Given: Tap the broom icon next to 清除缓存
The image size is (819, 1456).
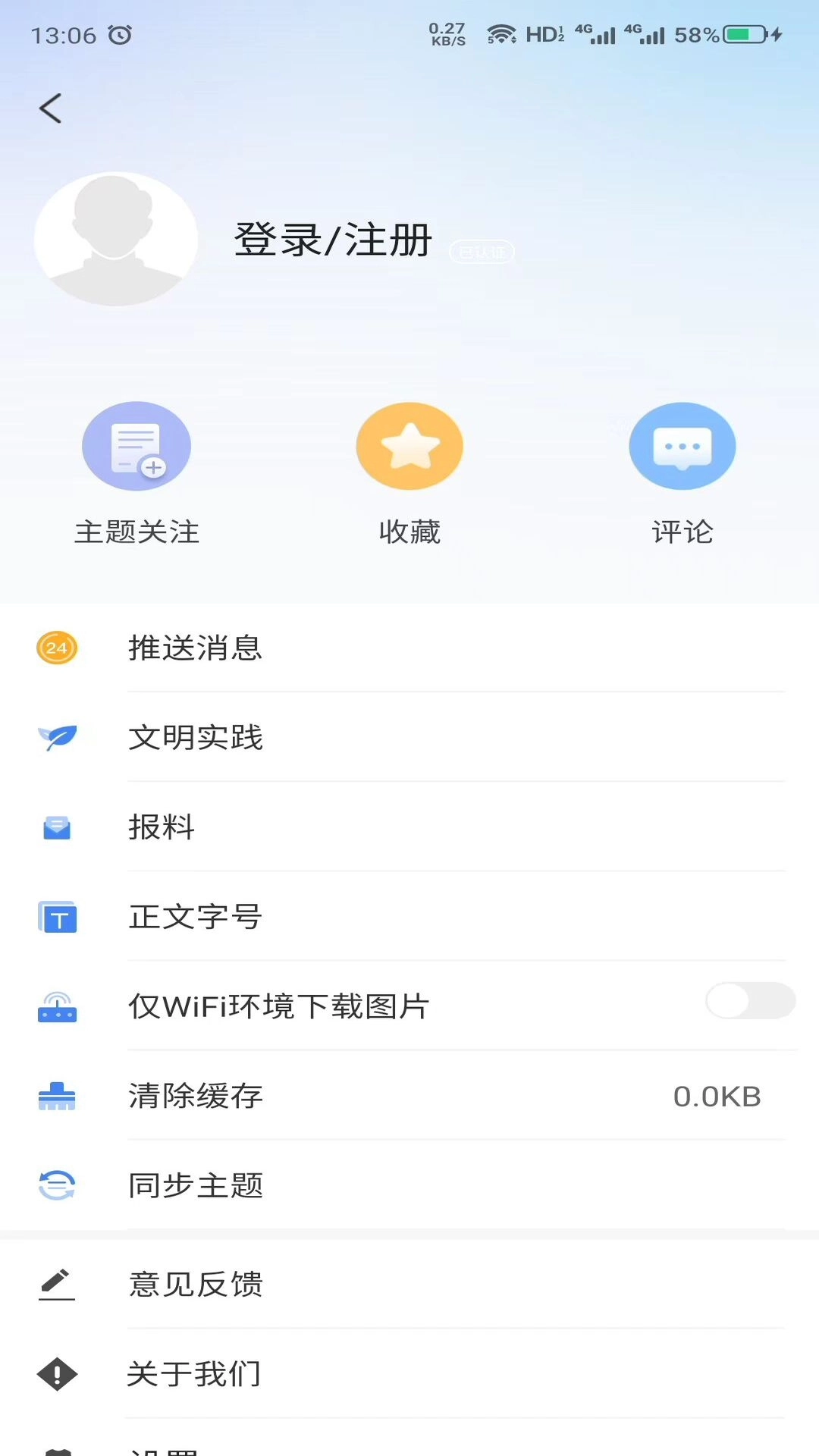Looking at the screenshot, I should pos(56,1097).
